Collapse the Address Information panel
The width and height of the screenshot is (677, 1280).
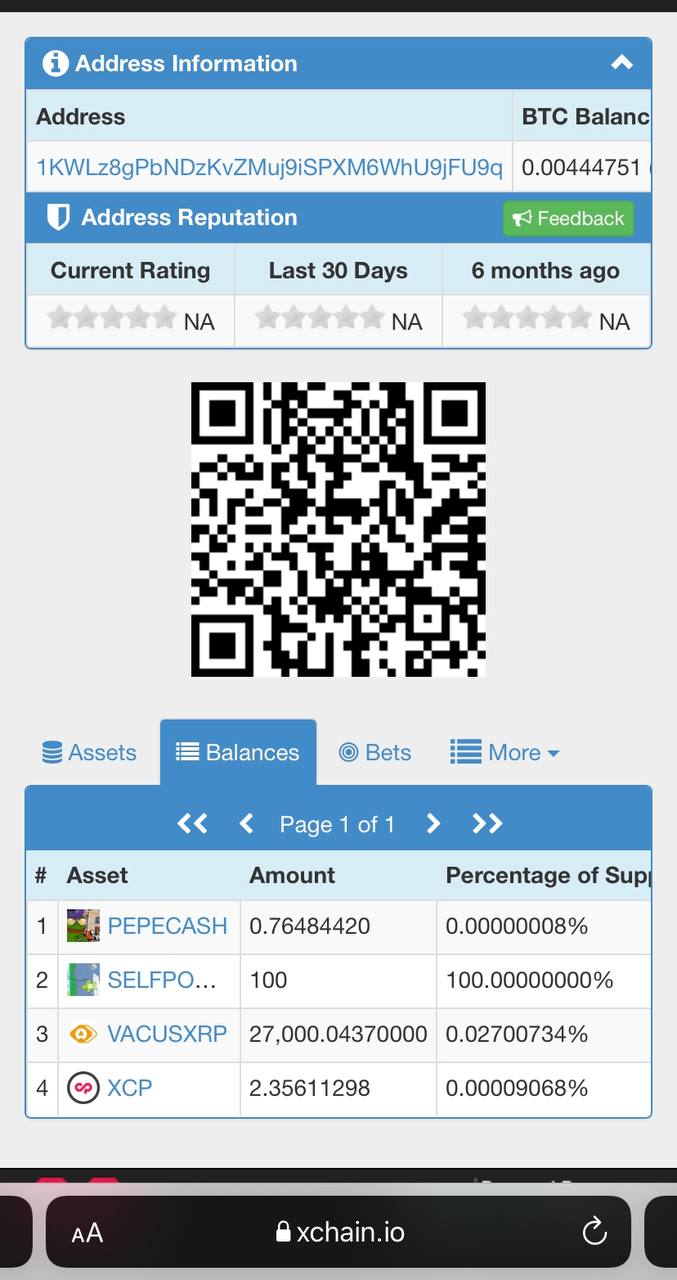(x=622, y=63)
